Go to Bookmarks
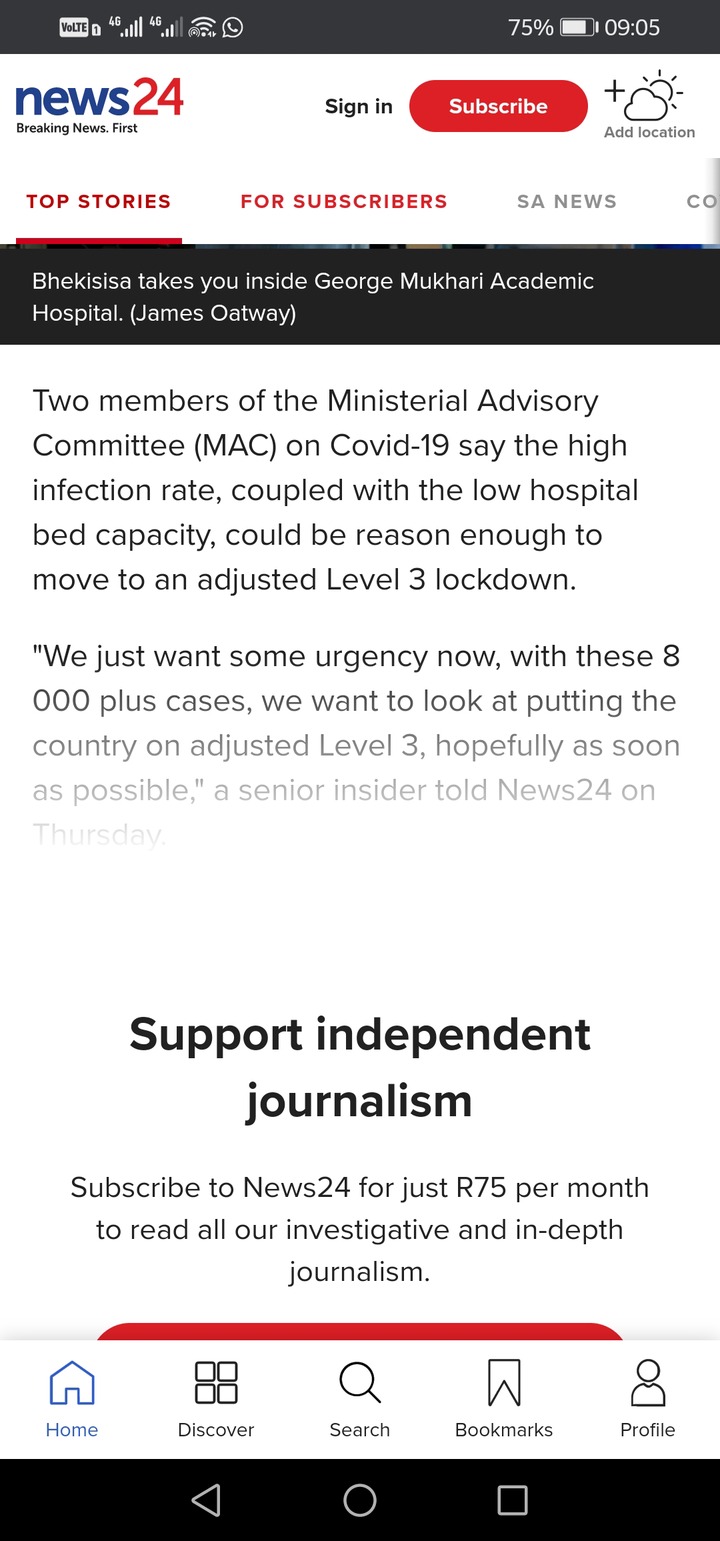Screen dimensions: 720x1541 504,1398
